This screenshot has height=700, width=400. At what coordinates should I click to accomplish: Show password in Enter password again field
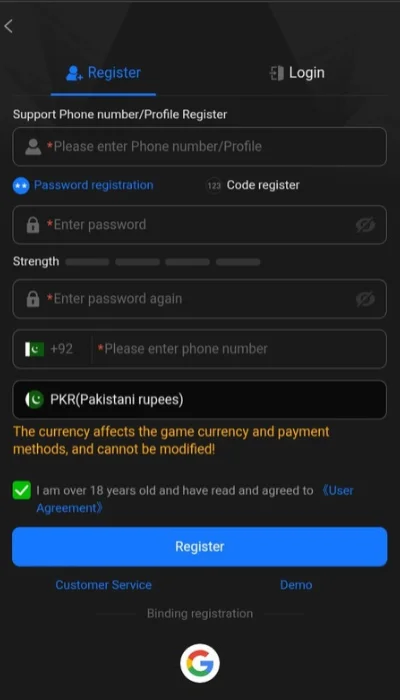pyautogui.click(x=365, y=299)
